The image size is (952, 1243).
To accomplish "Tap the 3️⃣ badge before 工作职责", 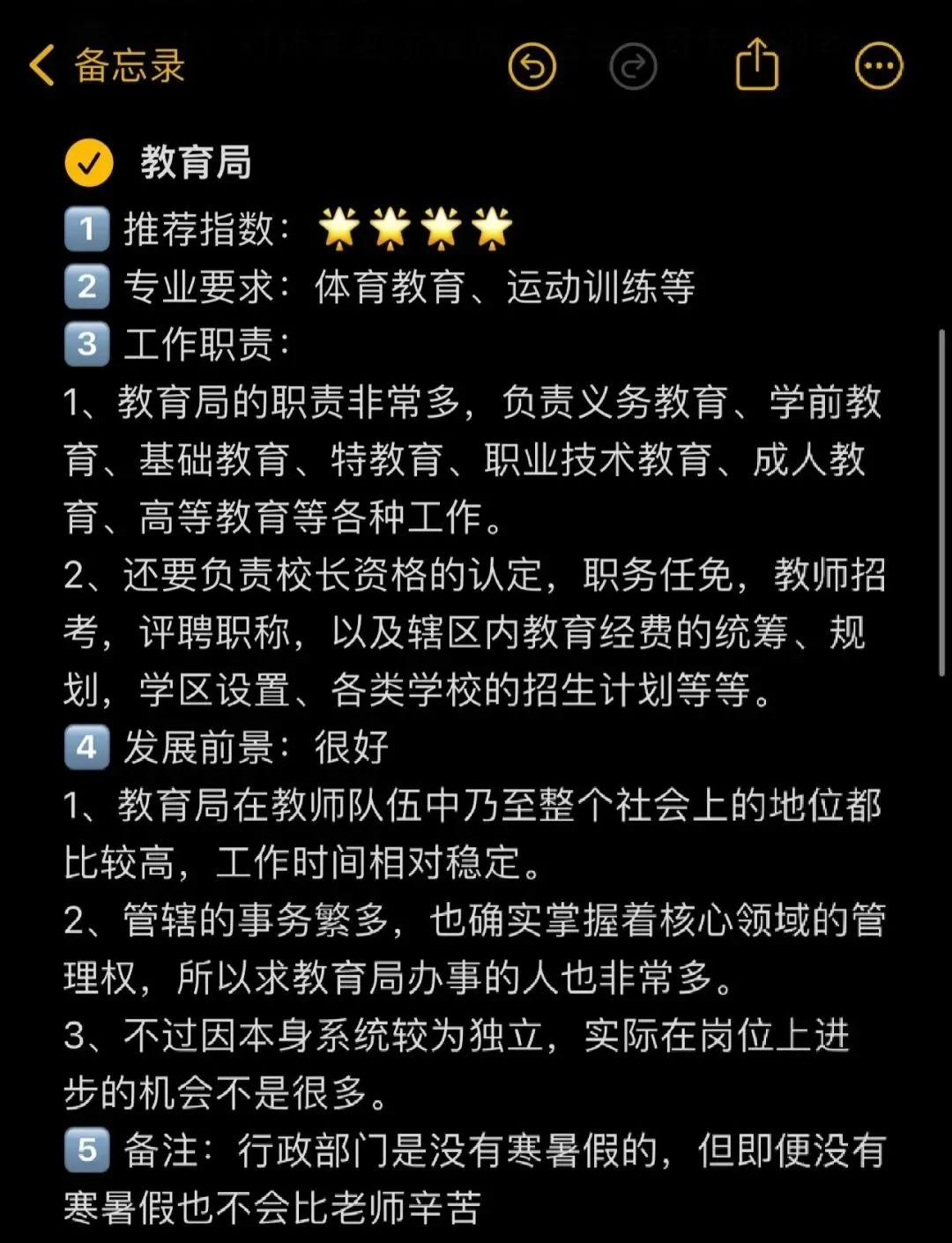I will (85, 346).
